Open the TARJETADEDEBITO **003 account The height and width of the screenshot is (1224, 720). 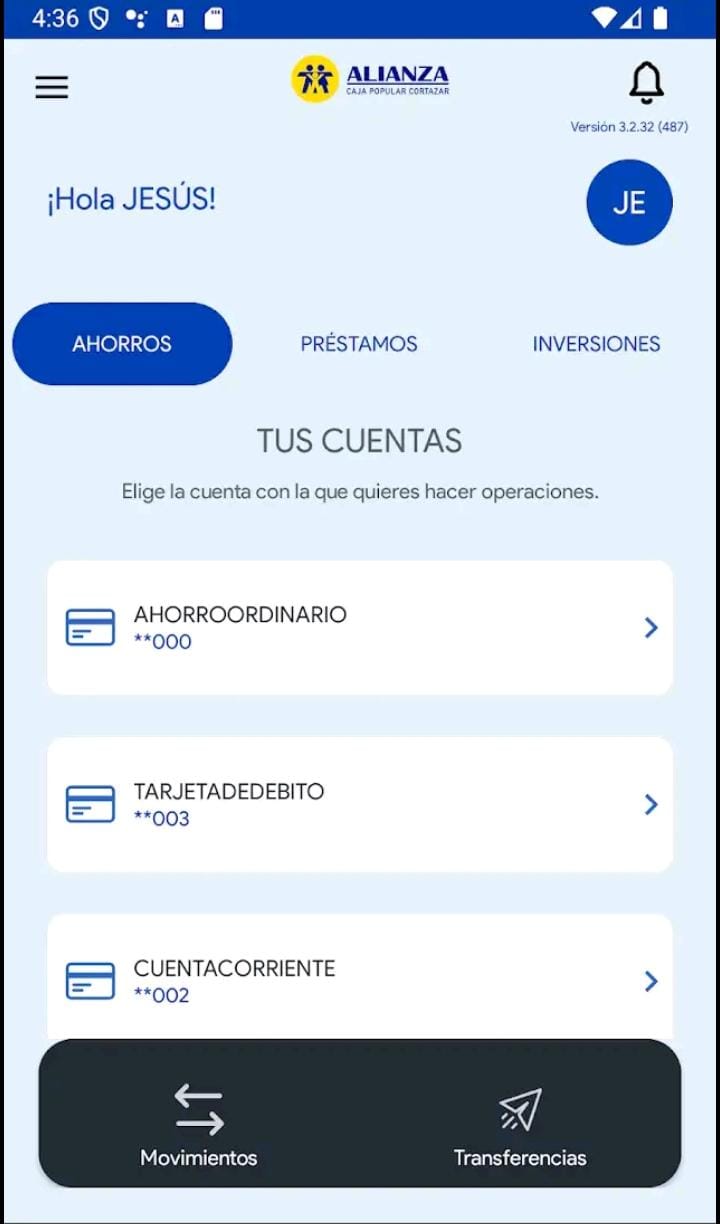click(359, 805)
